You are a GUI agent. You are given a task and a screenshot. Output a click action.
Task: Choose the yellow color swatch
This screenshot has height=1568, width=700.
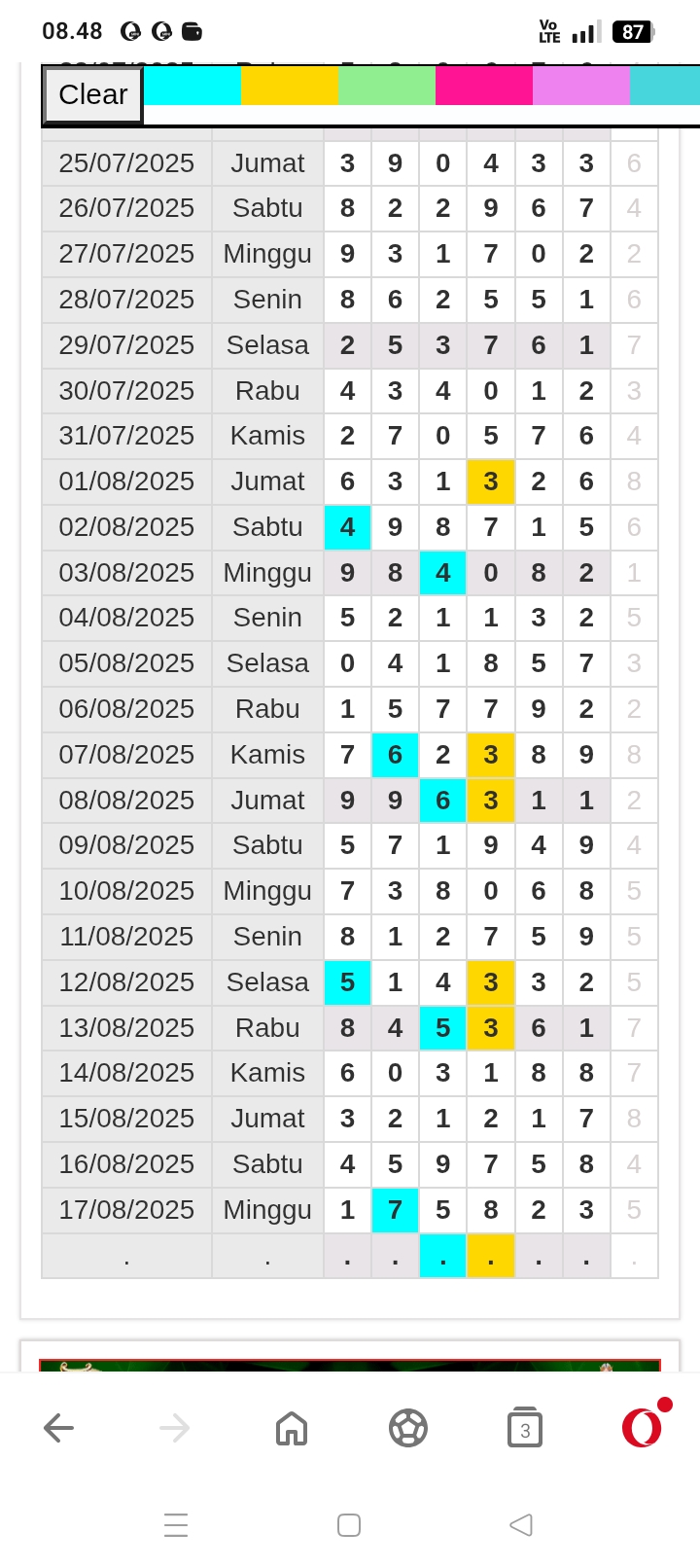[x=290, y=86]
